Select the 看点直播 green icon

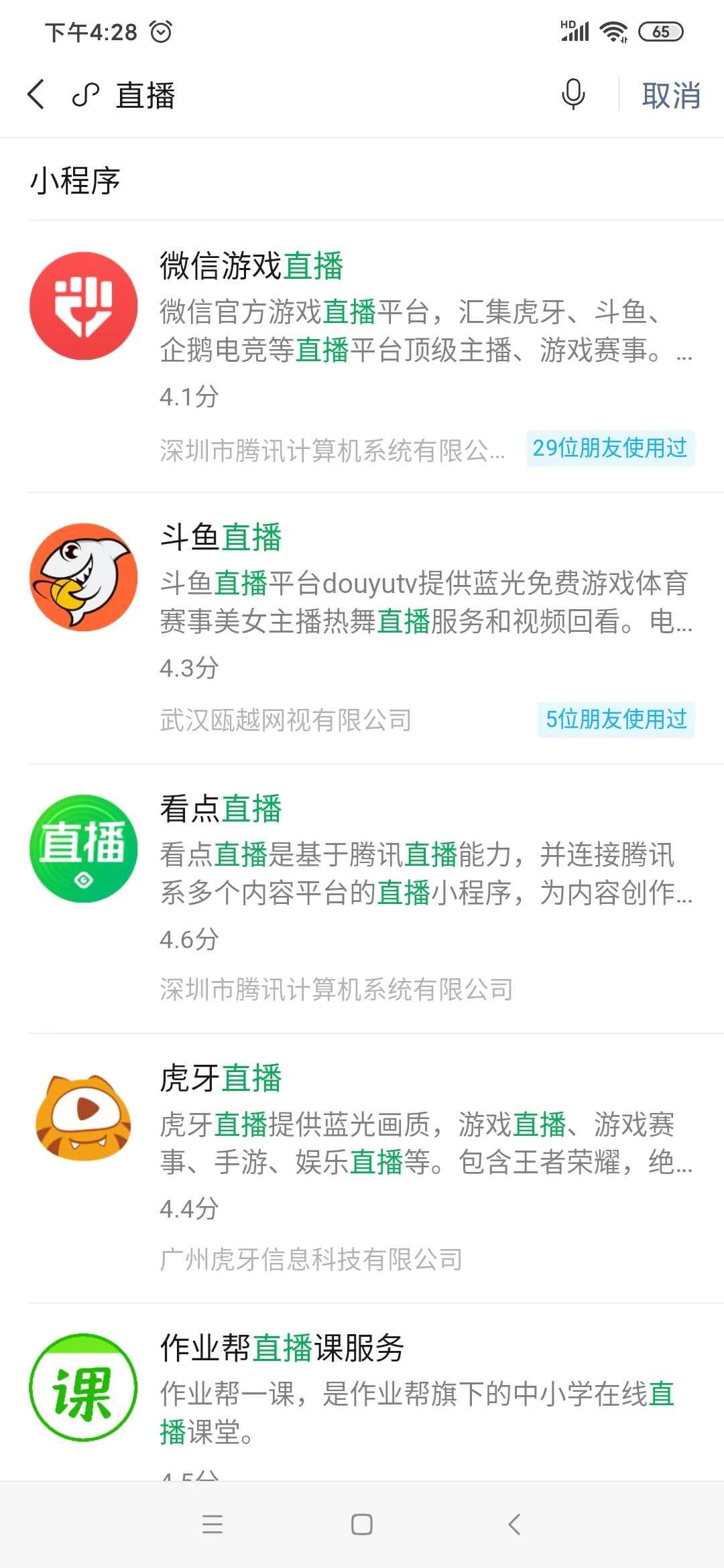[x=84, y=846]
